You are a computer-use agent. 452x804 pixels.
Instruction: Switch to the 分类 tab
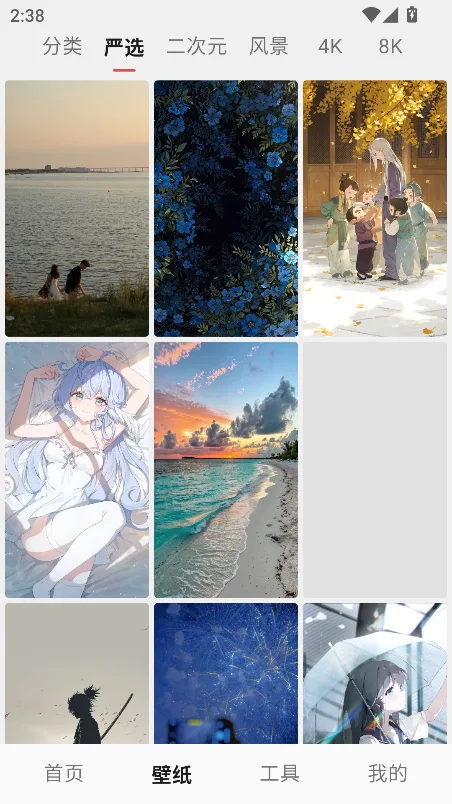point(62,47)
